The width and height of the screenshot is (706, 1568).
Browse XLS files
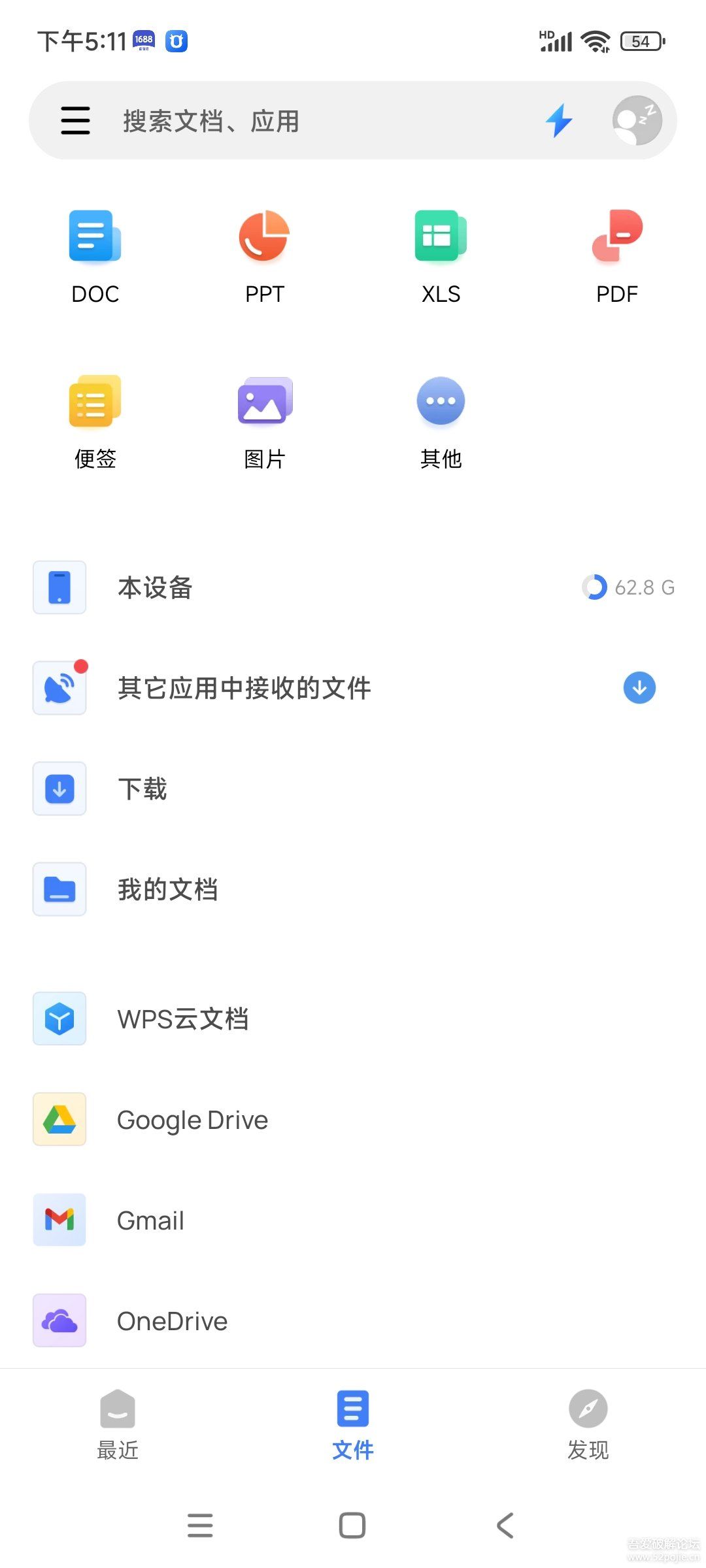pos(441,257)
